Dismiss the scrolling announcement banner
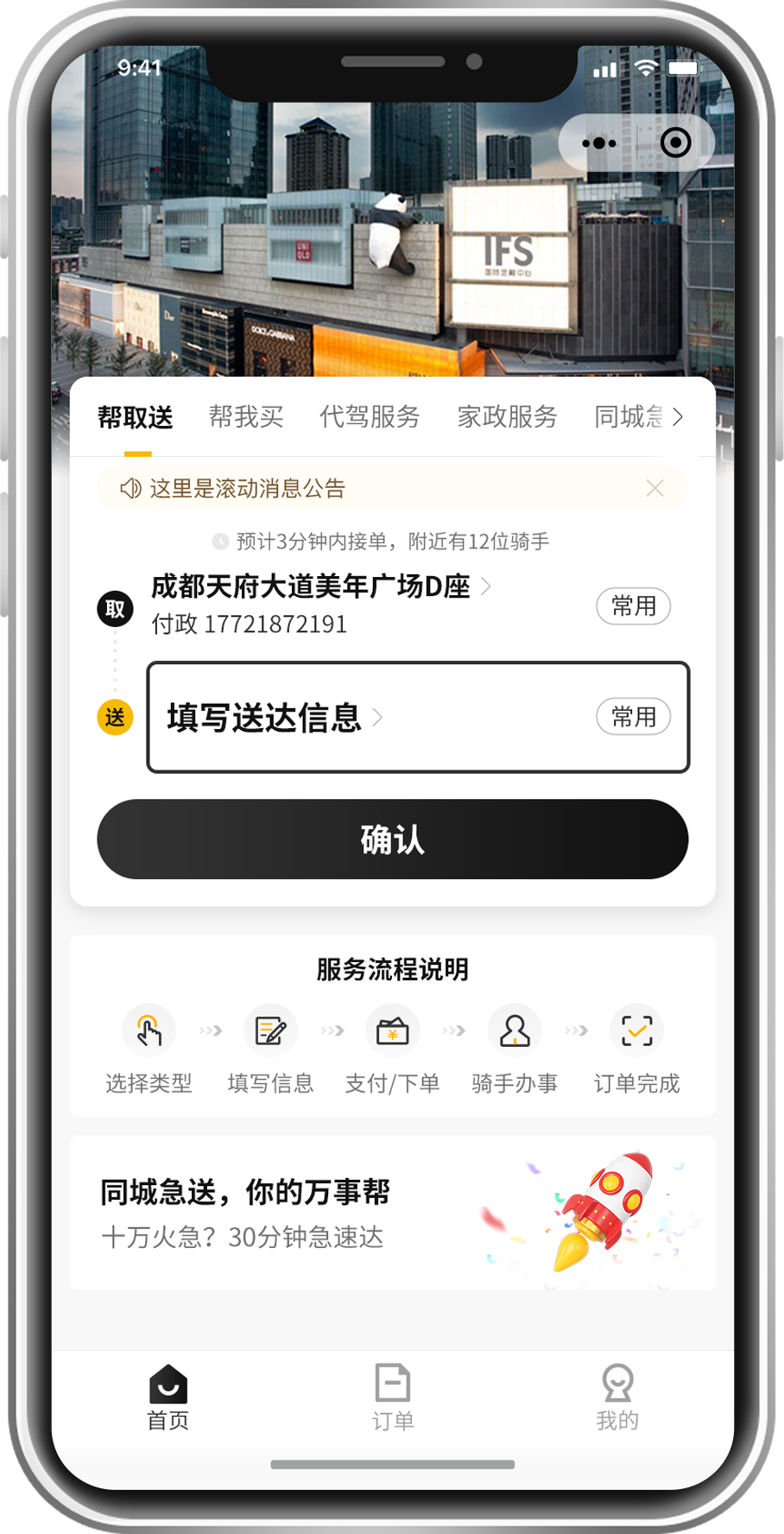The width and height of the screenshot is (784, 1534). (x=655, y=489)
